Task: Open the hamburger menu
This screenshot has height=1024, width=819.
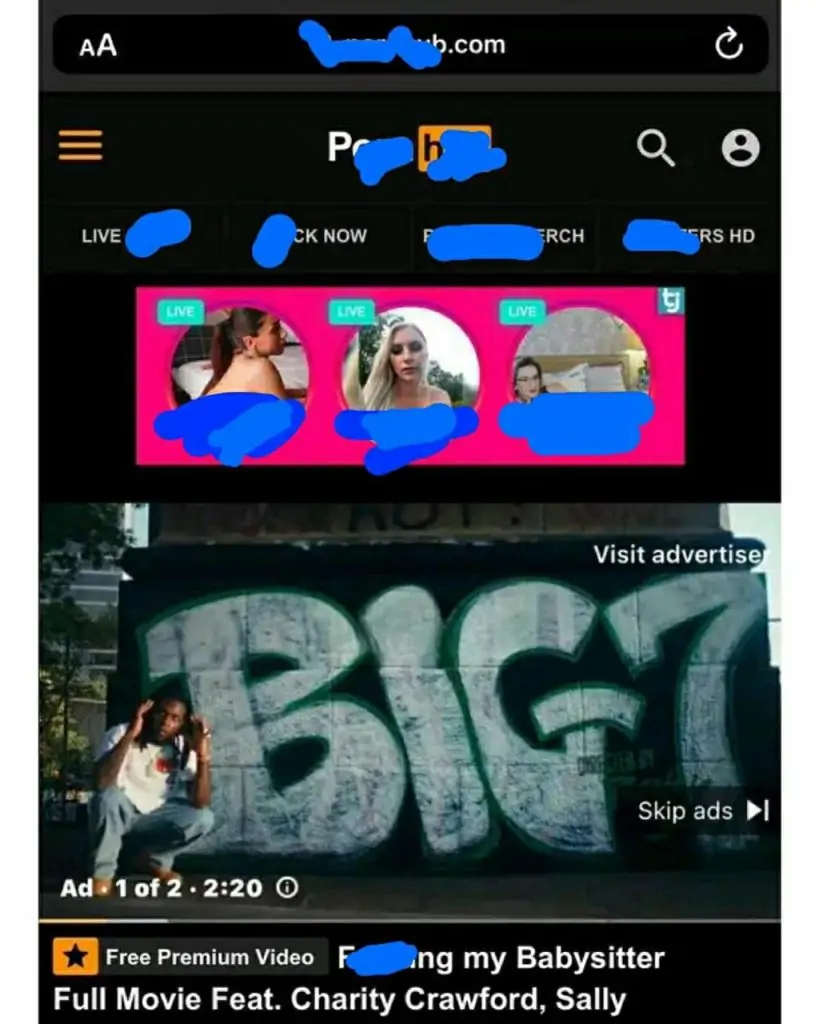Action: 80,146
